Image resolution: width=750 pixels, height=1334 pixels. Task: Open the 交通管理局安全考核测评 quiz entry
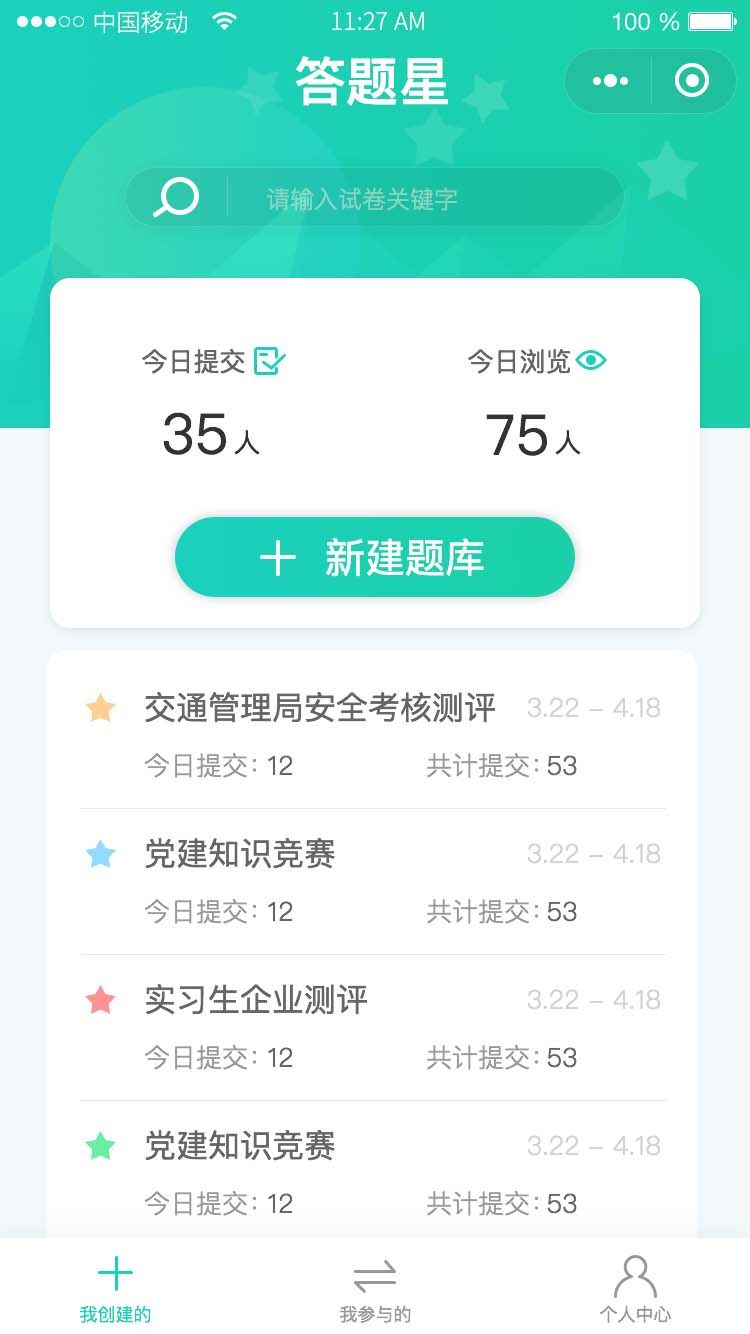point(320,707)
